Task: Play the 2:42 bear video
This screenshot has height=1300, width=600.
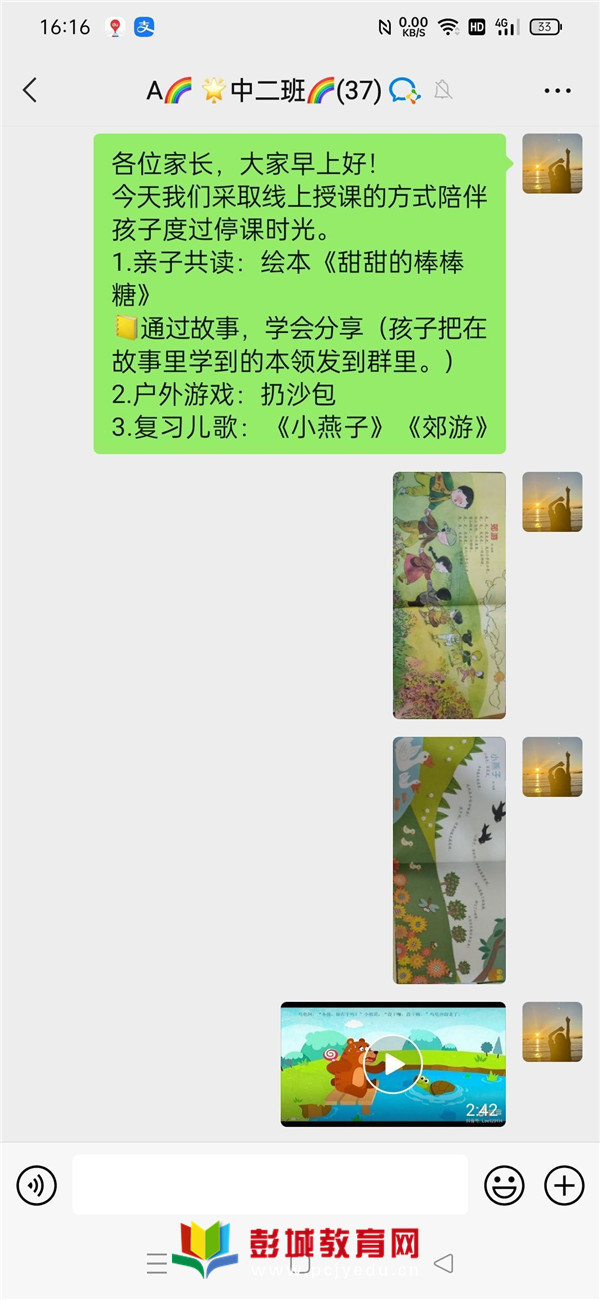Action: point(393,1064)
